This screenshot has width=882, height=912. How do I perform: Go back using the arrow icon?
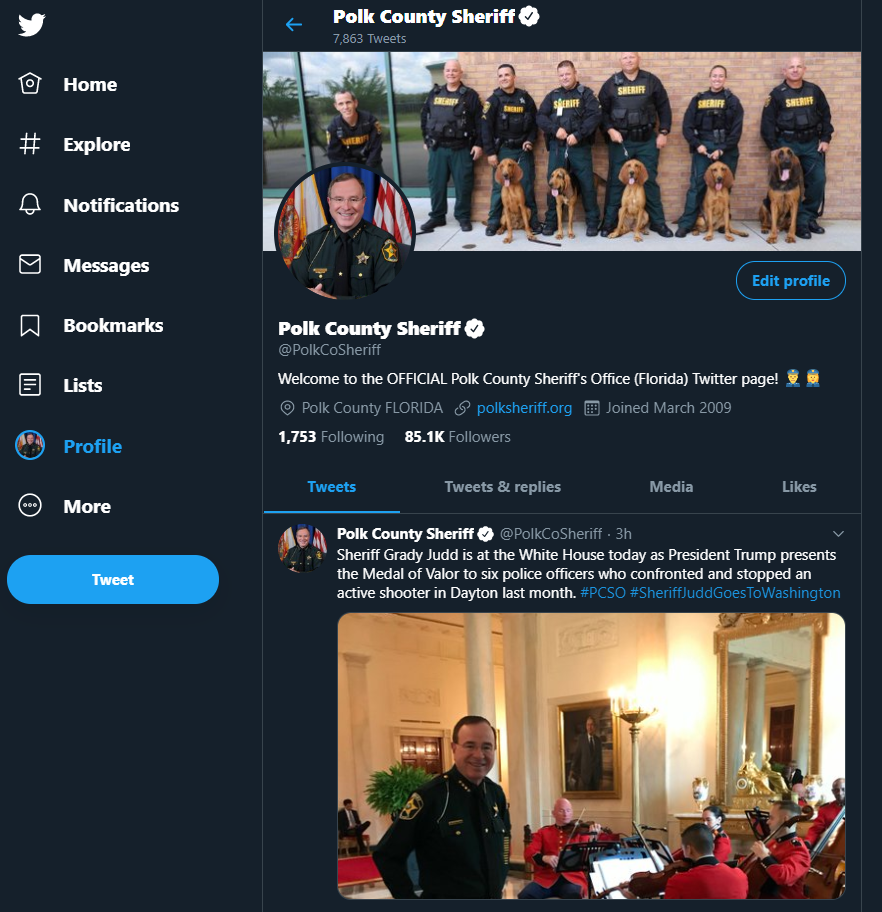(293, 24)
